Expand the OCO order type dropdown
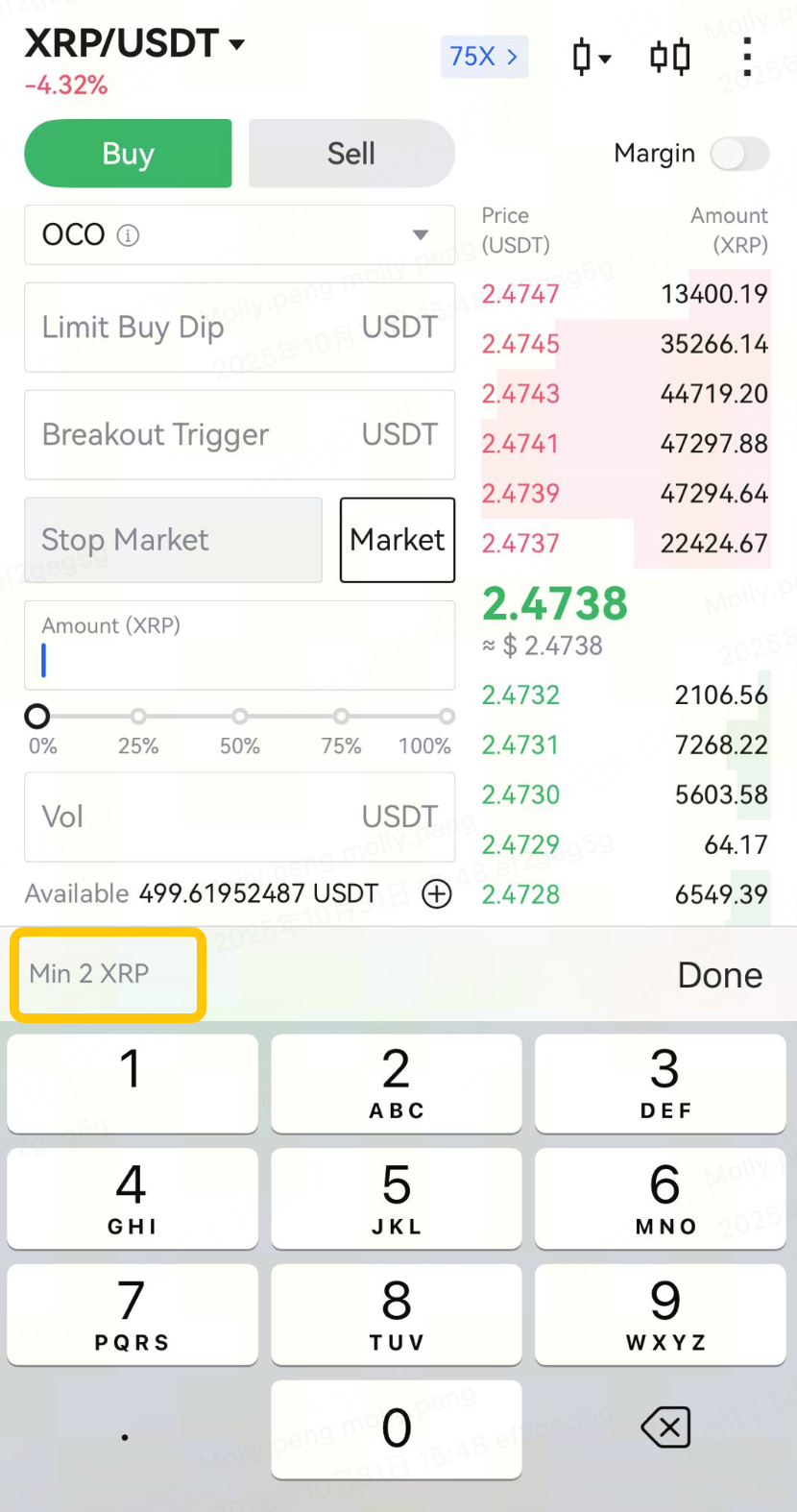 [x=239, y=234]
